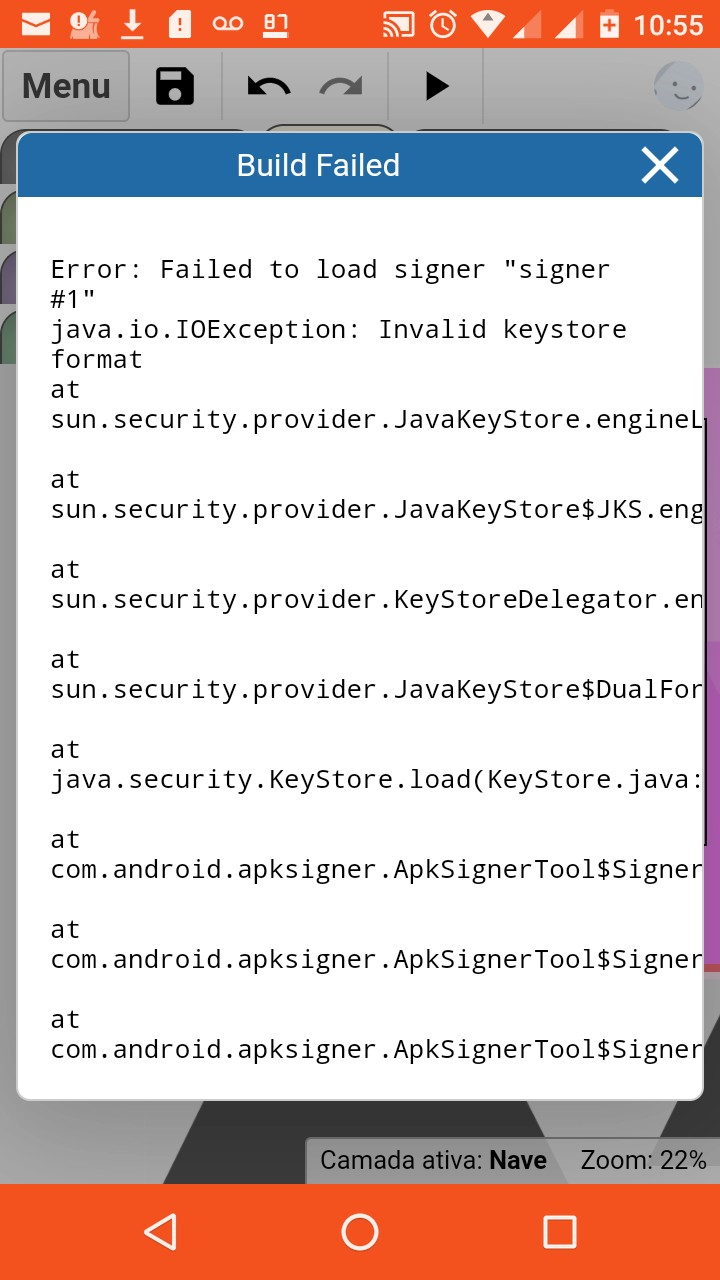Screen dimensions: 720x1280
Task: Redo the last undone action
Action: 341,87
